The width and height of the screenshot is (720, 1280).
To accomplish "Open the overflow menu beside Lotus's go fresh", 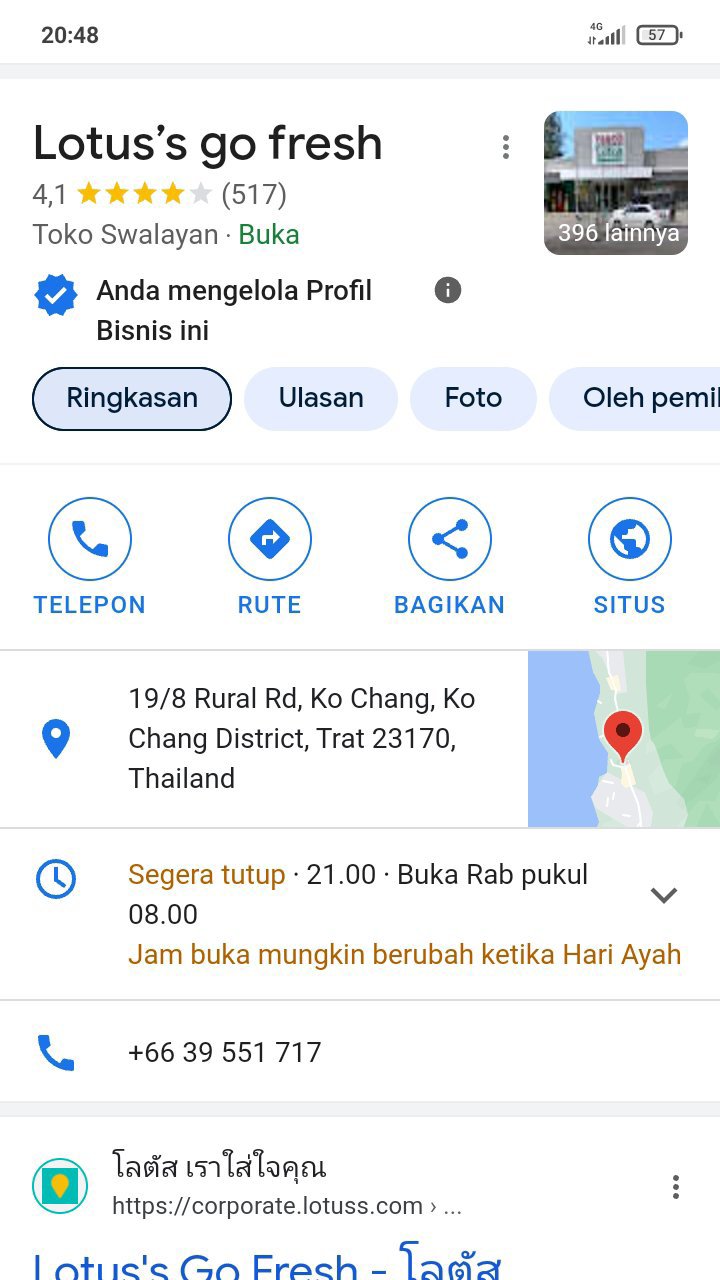I will pyautogui.click(x=506, y=147).
